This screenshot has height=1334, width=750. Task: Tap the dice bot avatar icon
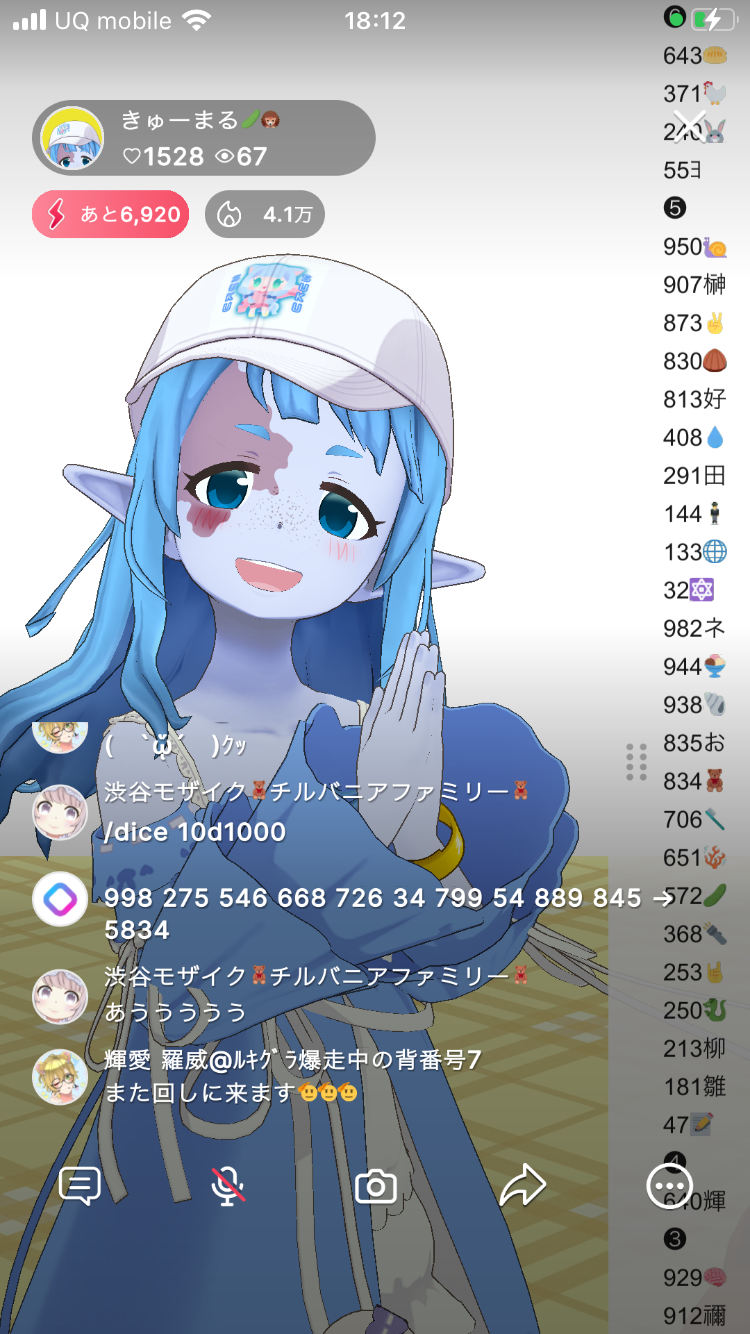[60, 900]
